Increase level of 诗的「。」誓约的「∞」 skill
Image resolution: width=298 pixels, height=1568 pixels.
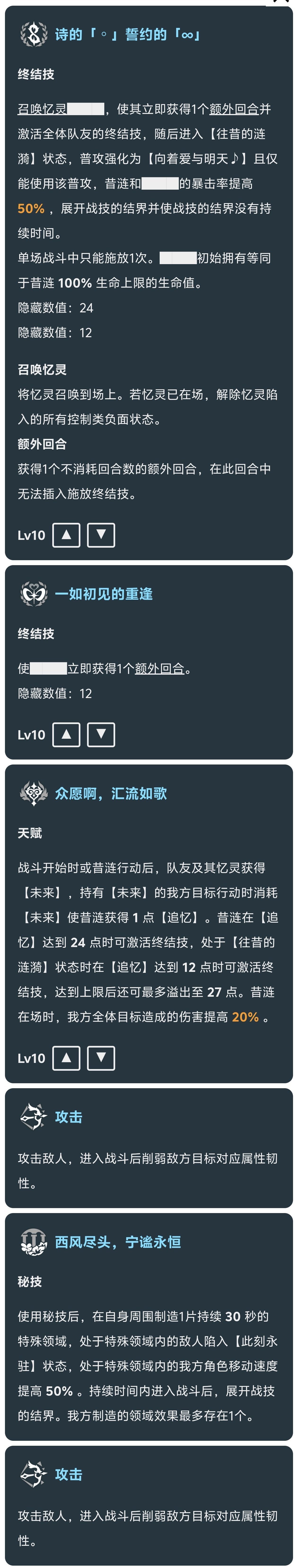pos(66,535)
